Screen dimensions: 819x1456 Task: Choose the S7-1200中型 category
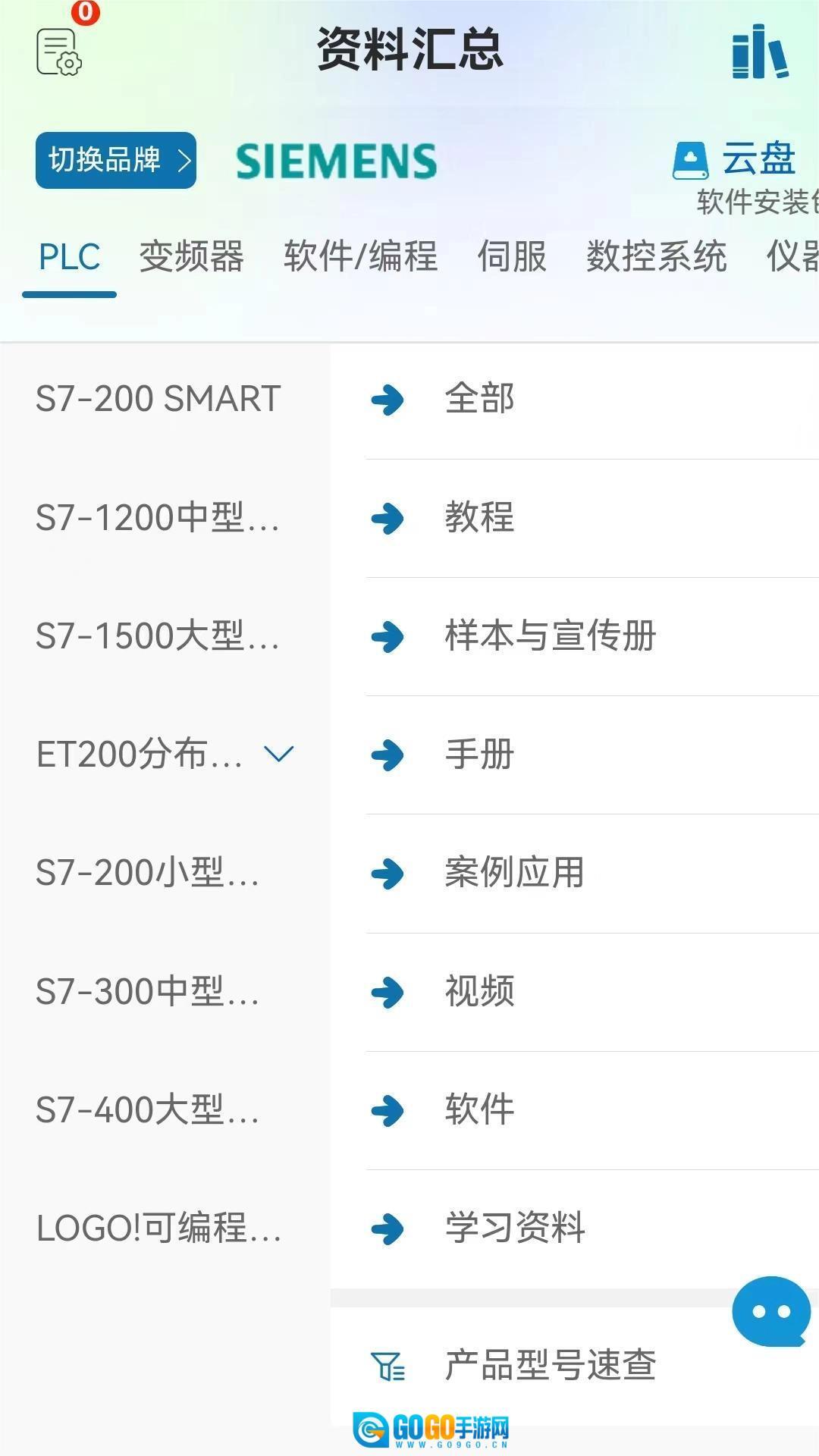[x=158, y=518]
